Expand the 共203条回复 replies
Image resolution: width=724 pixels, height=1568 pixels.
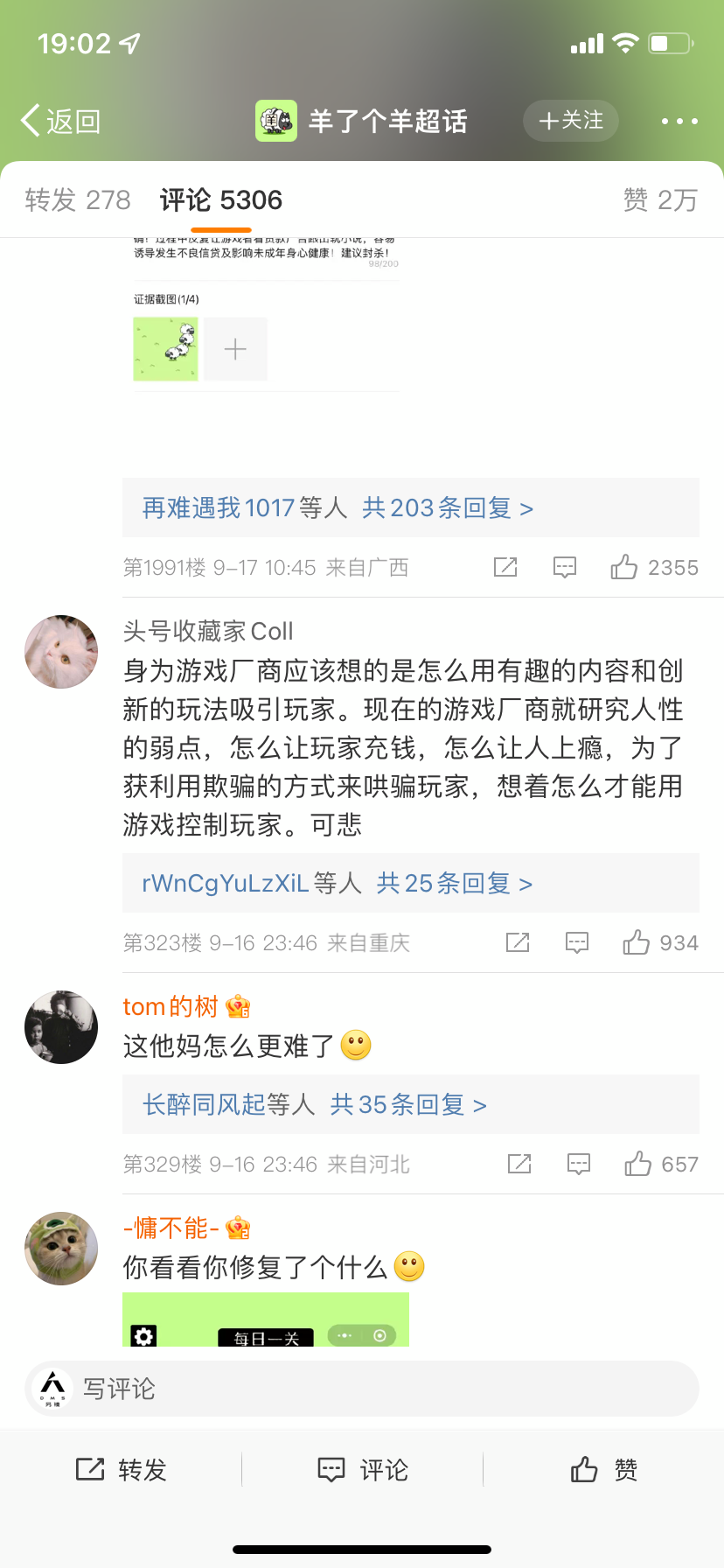pyautogui.click(x=447, y=507)
